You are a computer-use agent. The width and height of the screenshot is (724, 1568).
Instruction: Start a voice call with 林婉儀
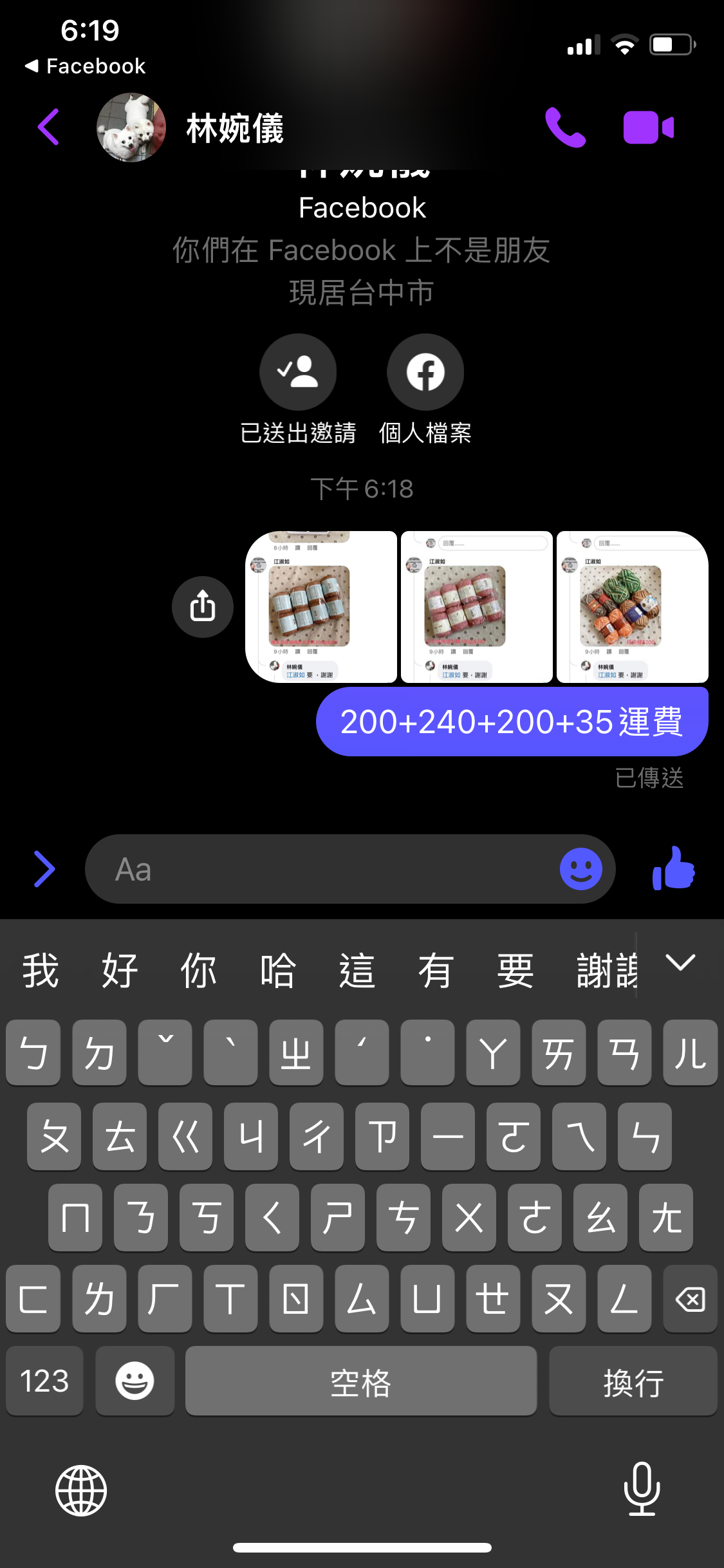click(x=565, y=127)
